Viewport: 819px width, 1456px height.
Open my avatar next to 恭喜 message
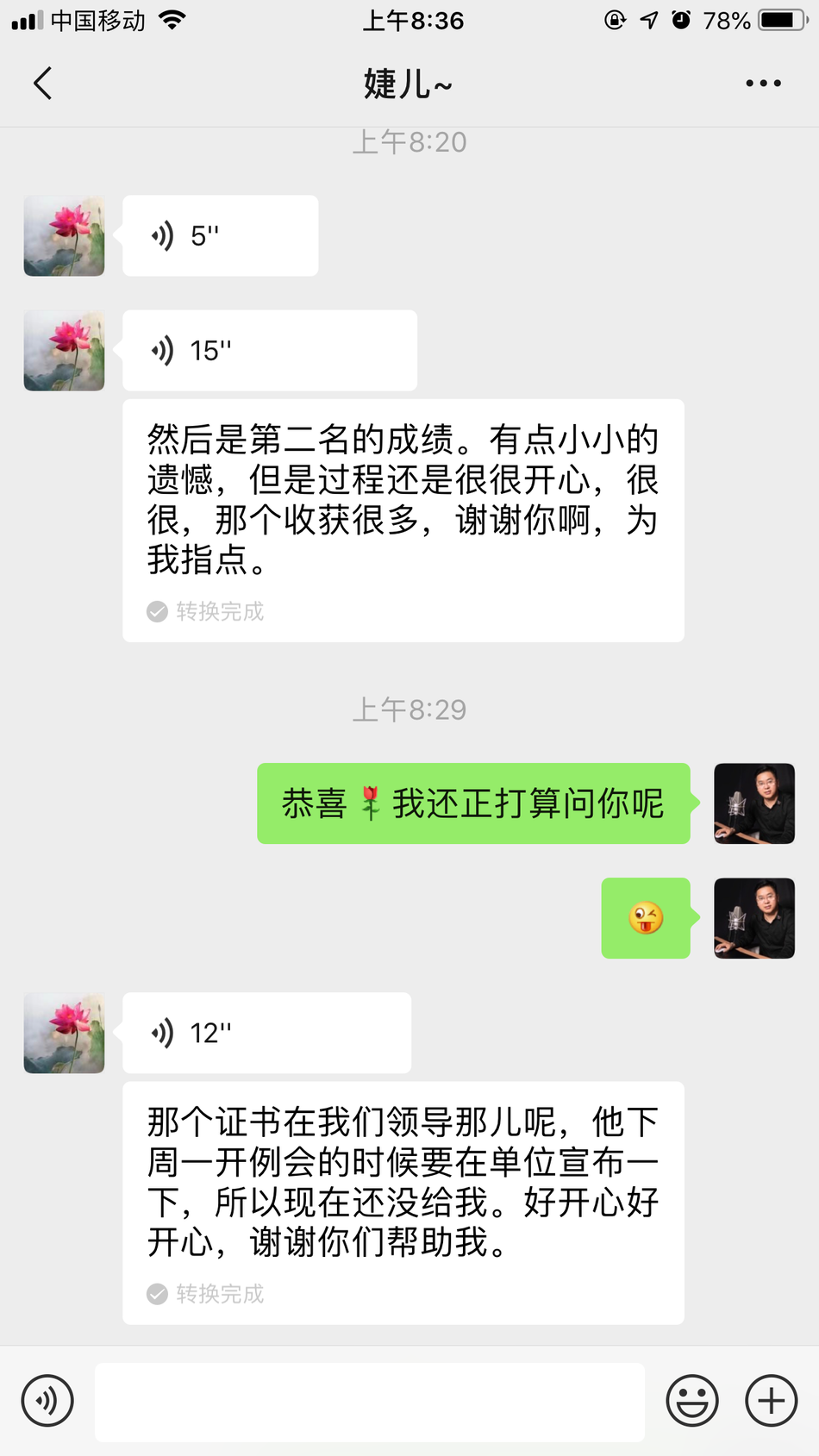[x=753, y=803]
